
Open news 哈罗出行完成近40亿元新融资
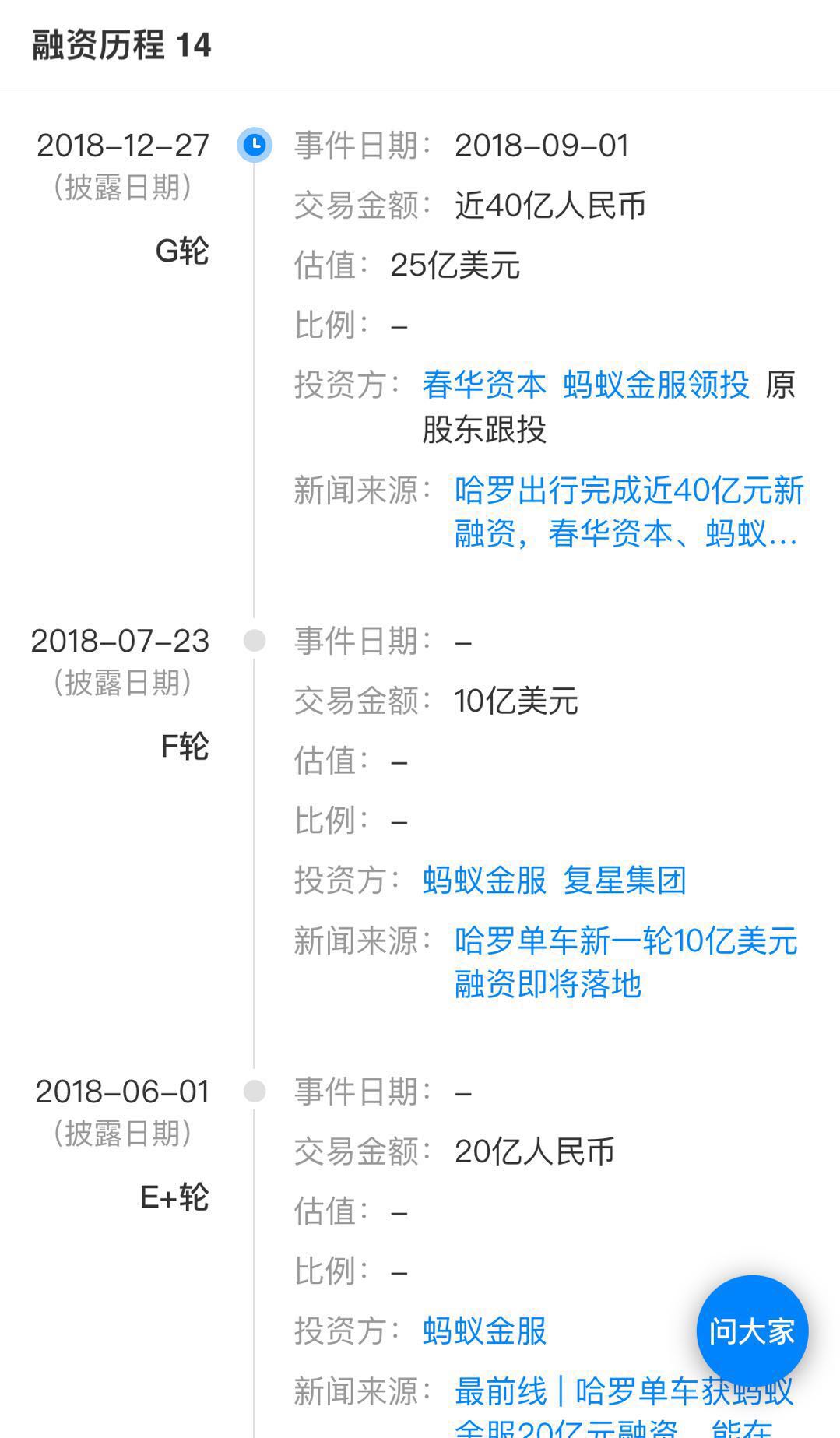[x=627, y=512]
